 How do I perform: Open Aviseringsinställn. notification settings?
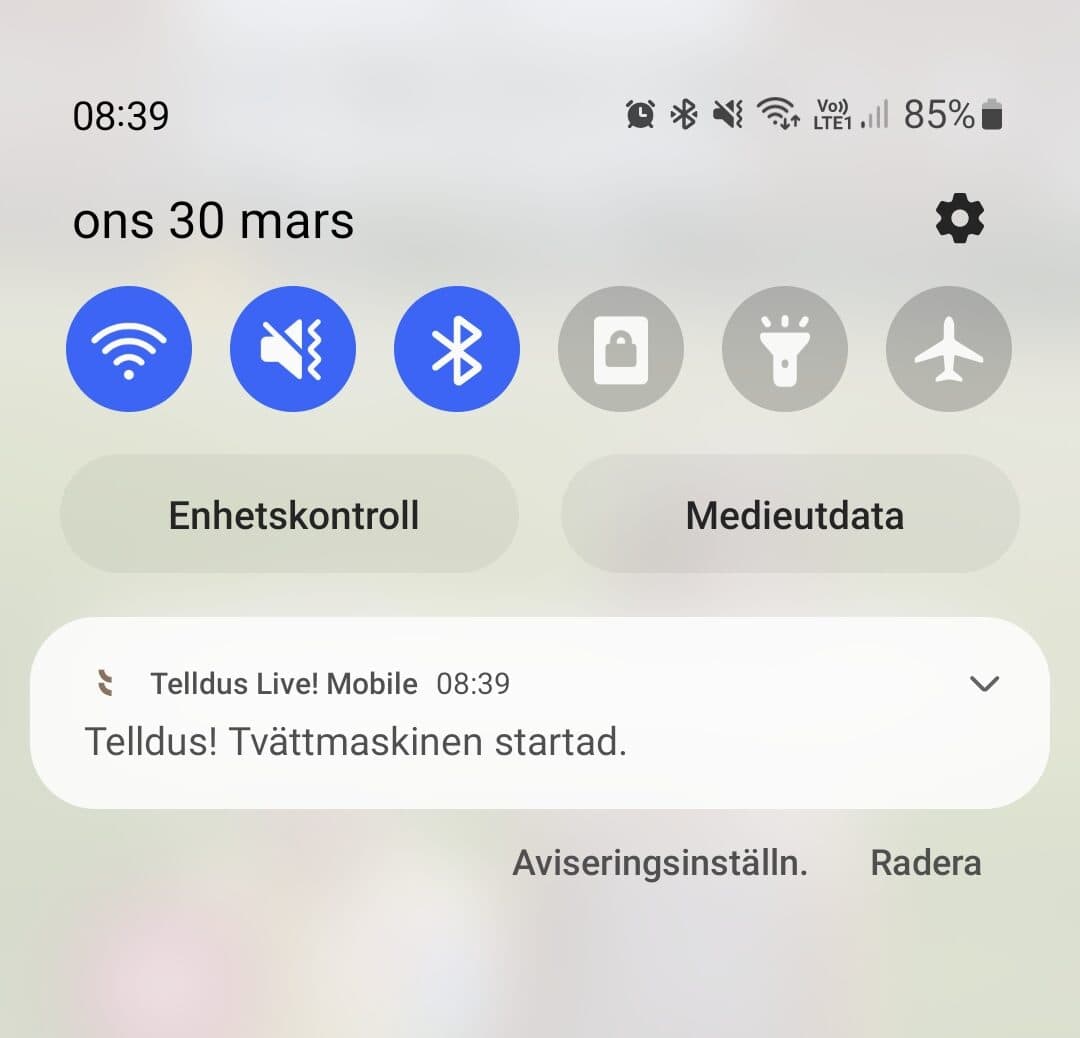tap(660, 863)
